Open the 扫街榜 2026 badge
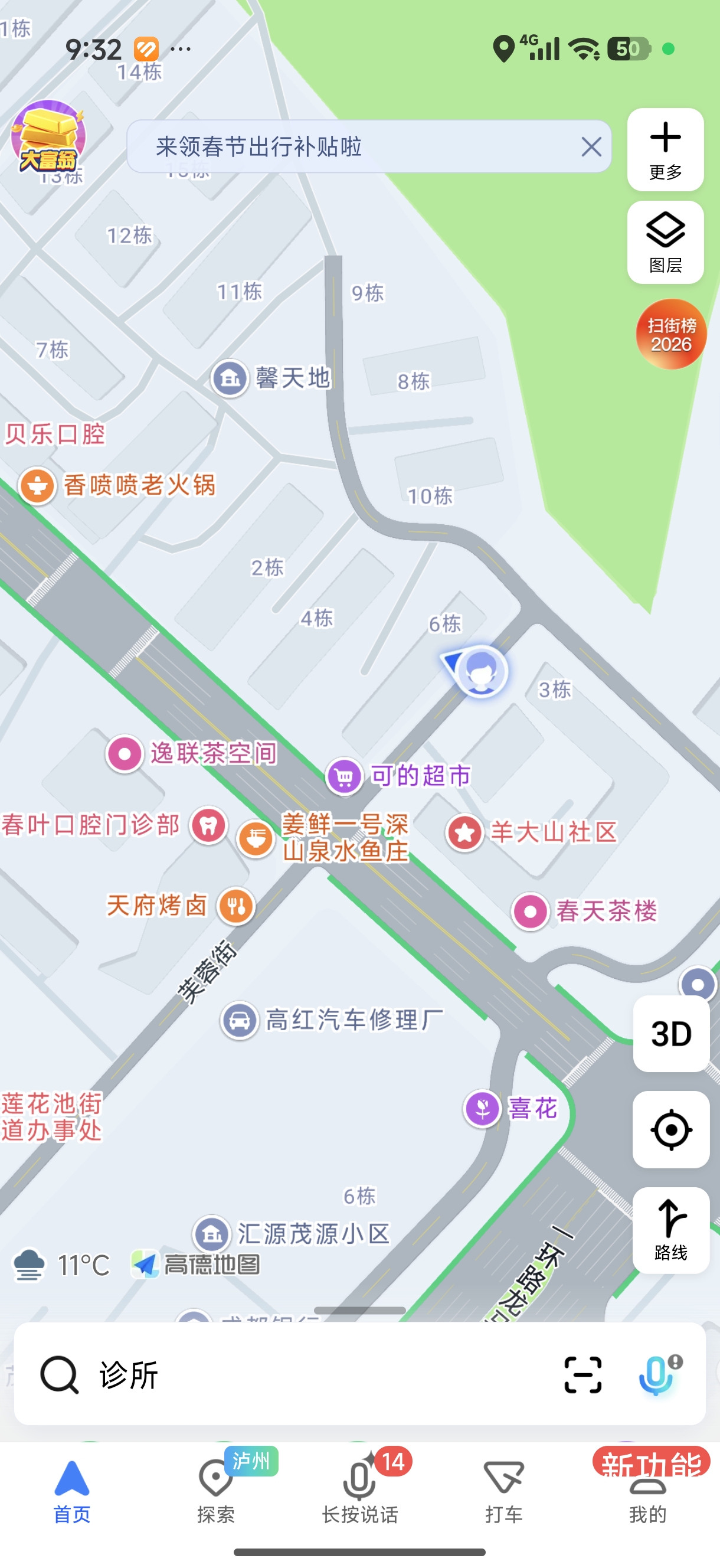The image size is (720, 1568). 670,334
